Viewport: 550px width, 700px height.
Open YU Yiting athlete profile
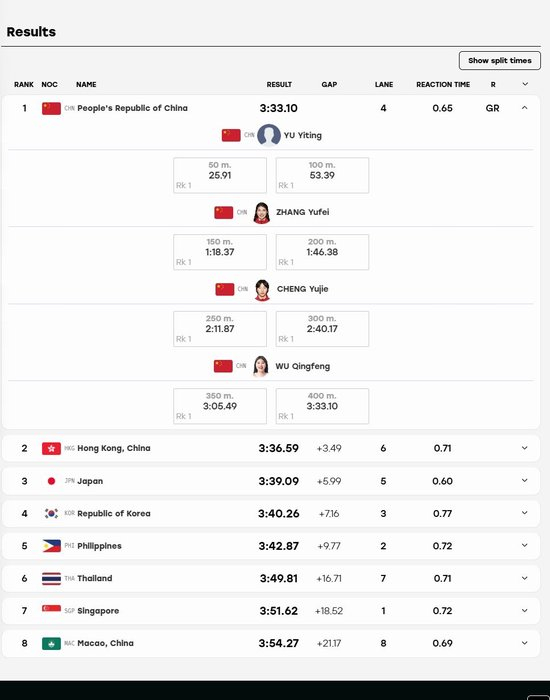(x=303, y=135)
